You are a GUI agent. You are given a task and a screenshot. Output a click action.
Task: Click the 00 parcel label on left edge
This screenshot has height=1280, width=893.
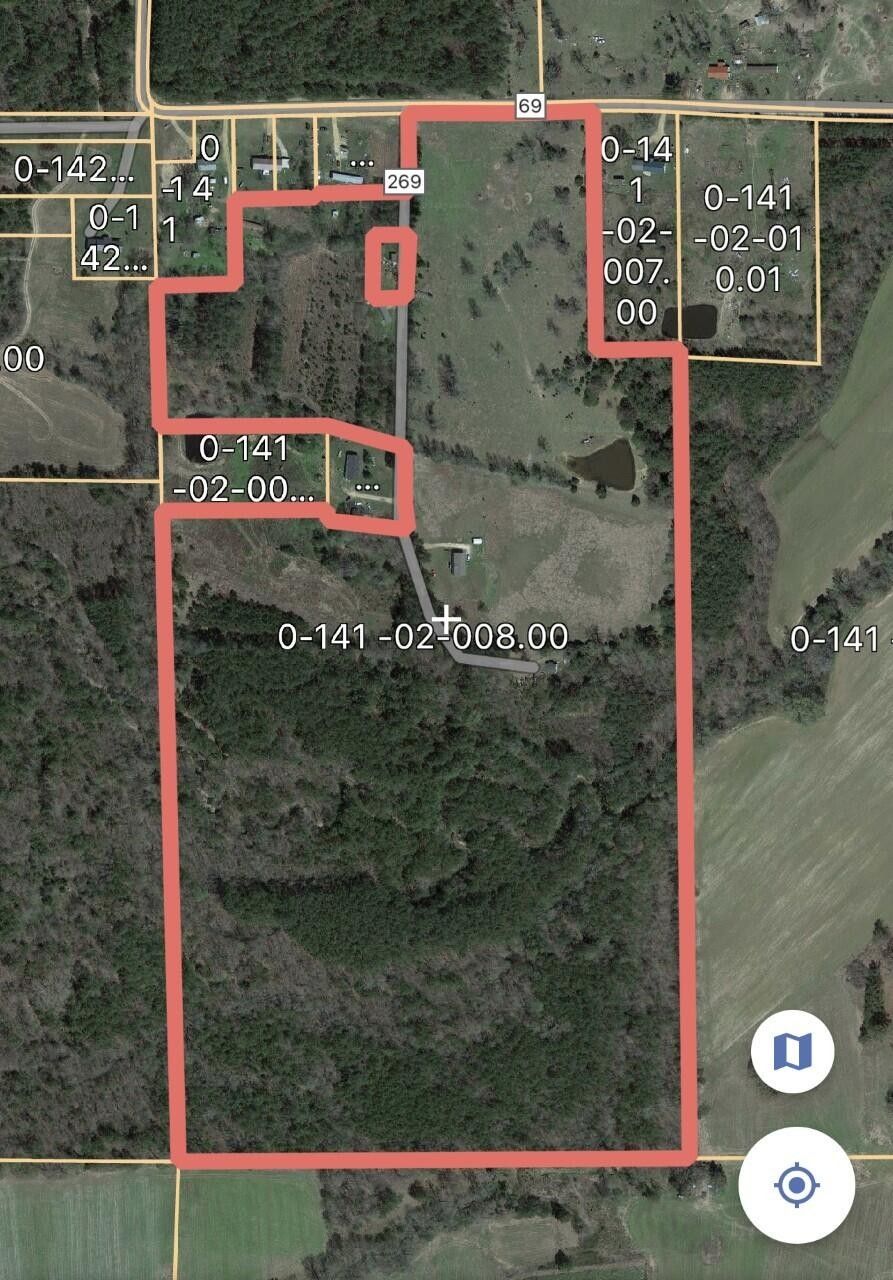20,356
